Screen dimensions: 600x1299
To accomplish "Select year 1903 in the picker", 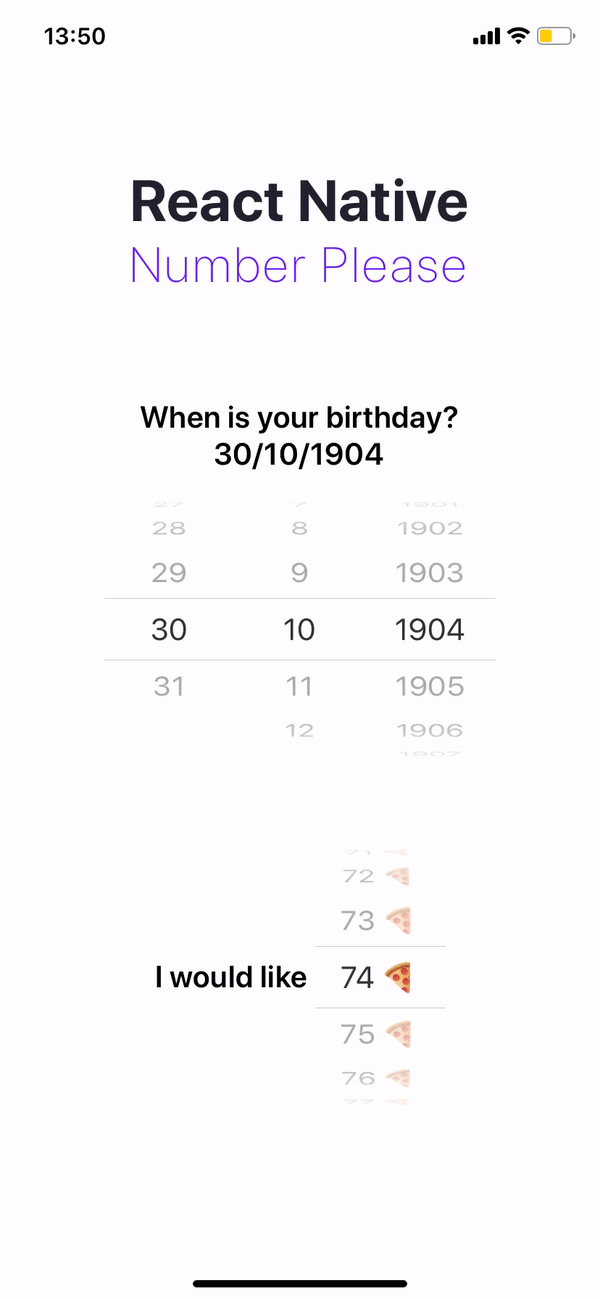I will pos(429,573).
